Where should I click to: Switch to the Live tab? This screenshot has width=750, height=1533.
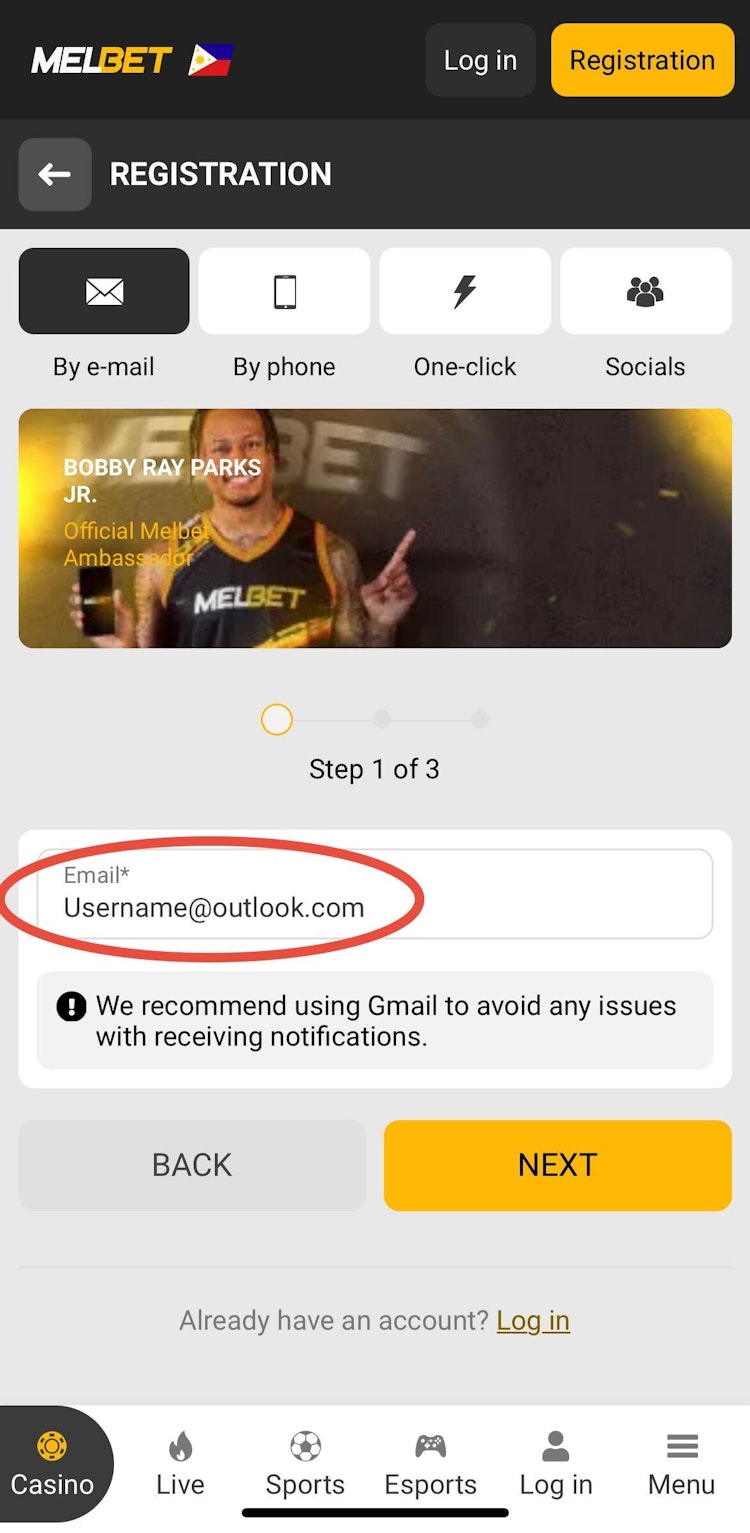click(x=180, y=1464)
